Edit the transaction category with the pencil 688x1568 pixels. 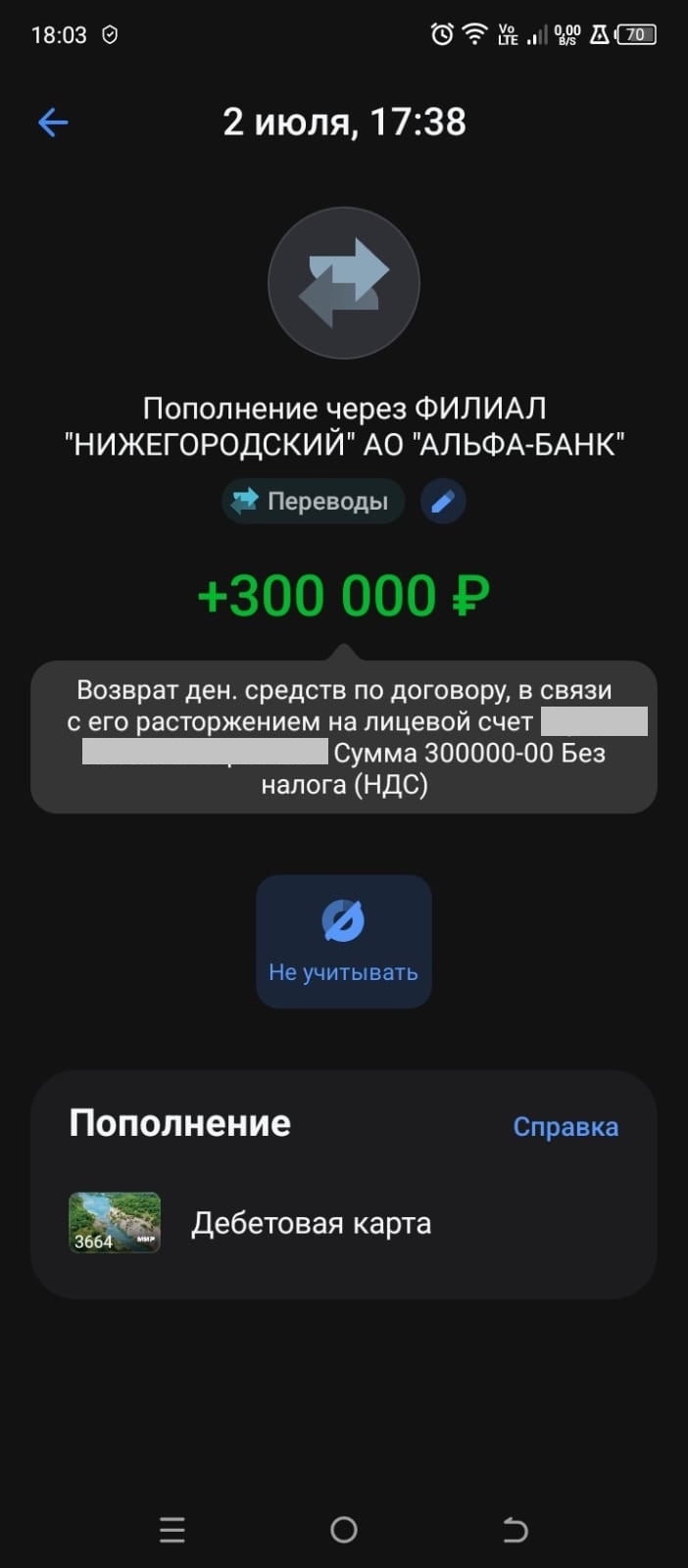click(443, 502)
